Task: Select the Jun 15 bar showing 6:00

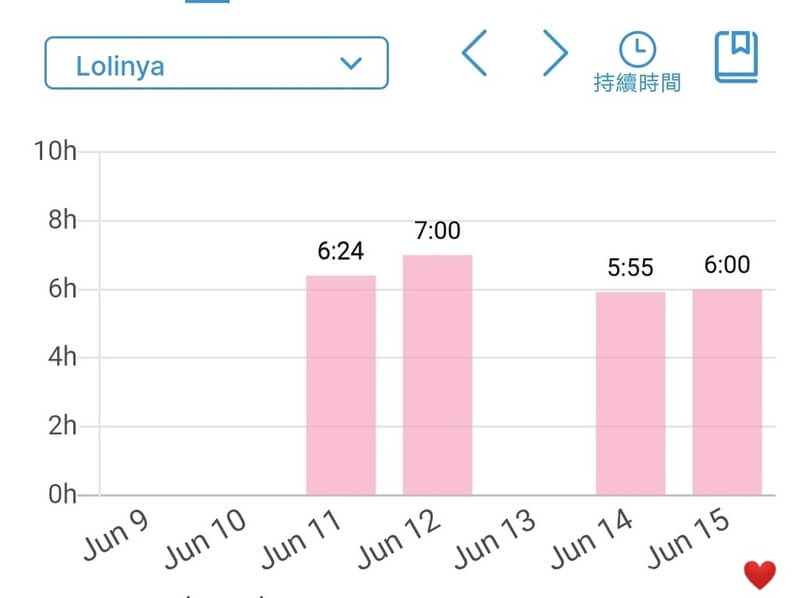Action: coord(727,391)
